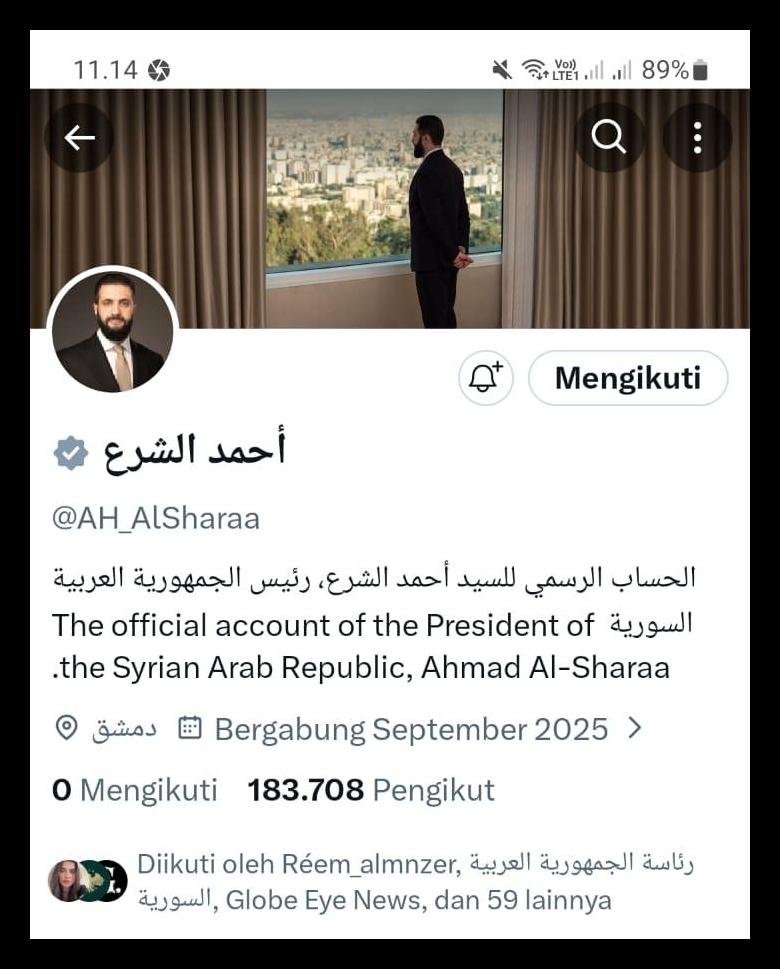Turn on post notifications bell
The height and width of the screenshot is (969, 780).
click(486, 378)
